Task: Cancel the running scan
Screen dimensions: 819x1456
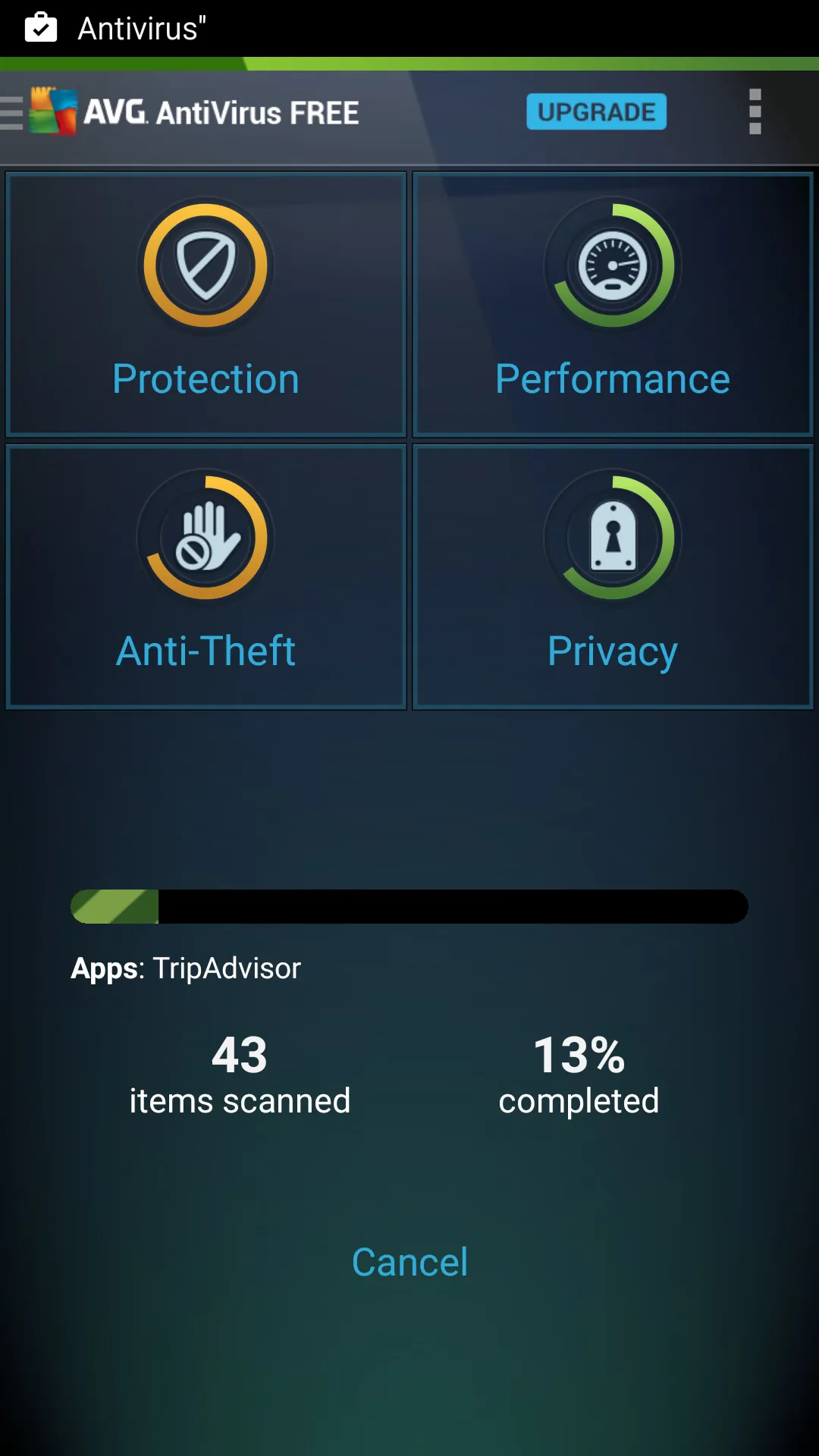Action: point(409,1262)
